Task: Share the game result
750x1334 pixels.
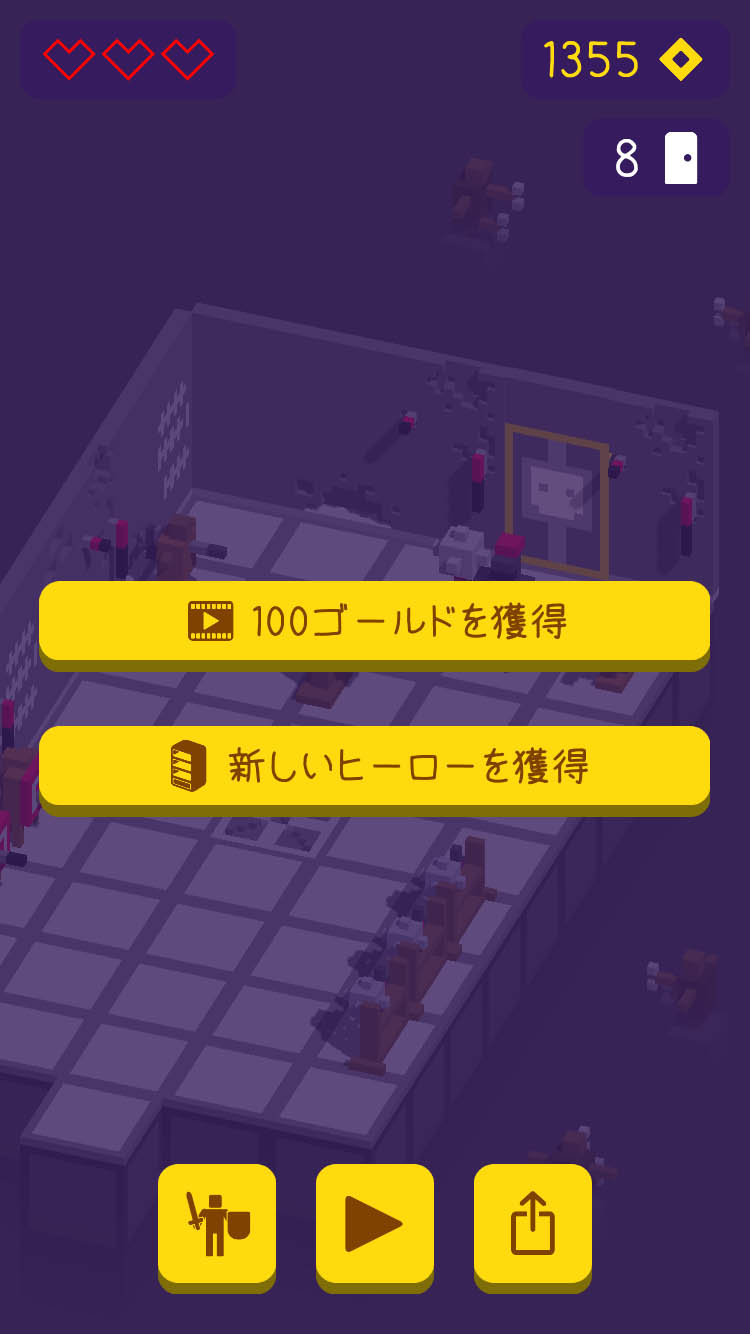Action: coord(532,1223)
